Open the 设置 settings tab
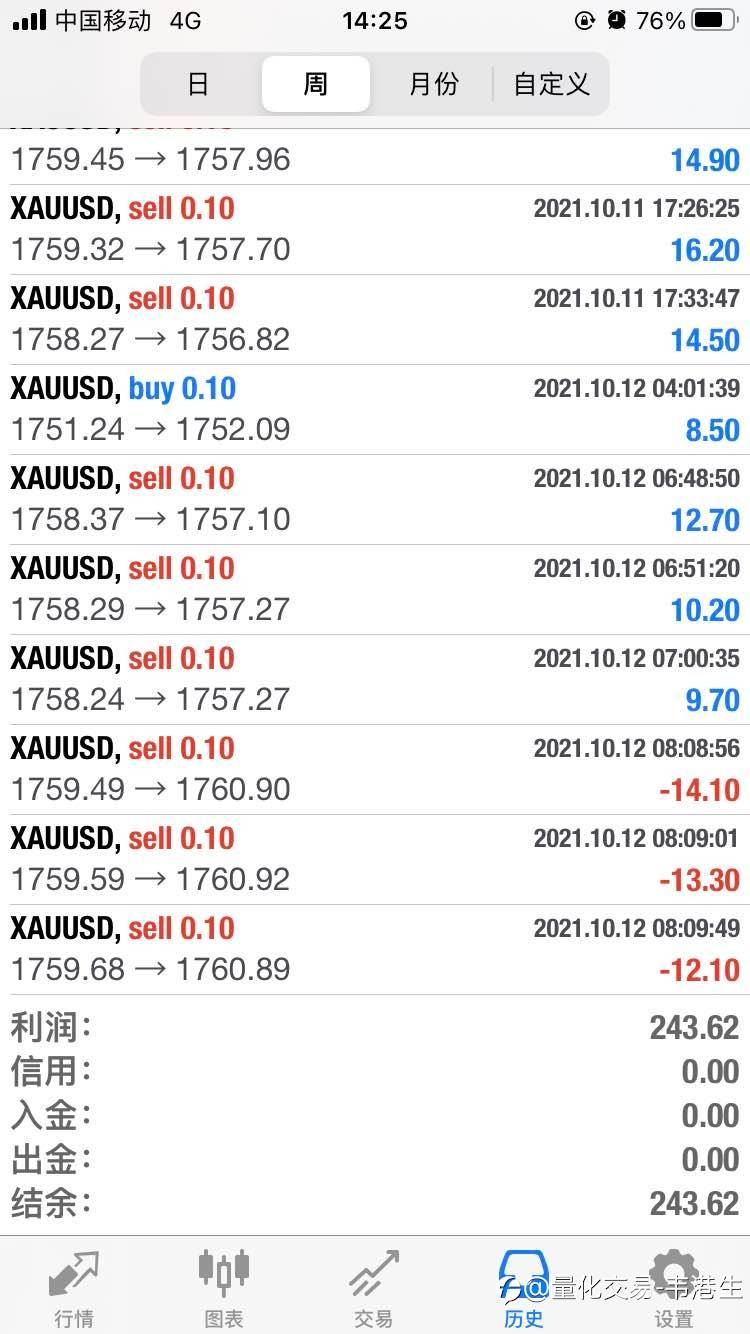Screen dimensions: 750x1334 [674, 1286]
